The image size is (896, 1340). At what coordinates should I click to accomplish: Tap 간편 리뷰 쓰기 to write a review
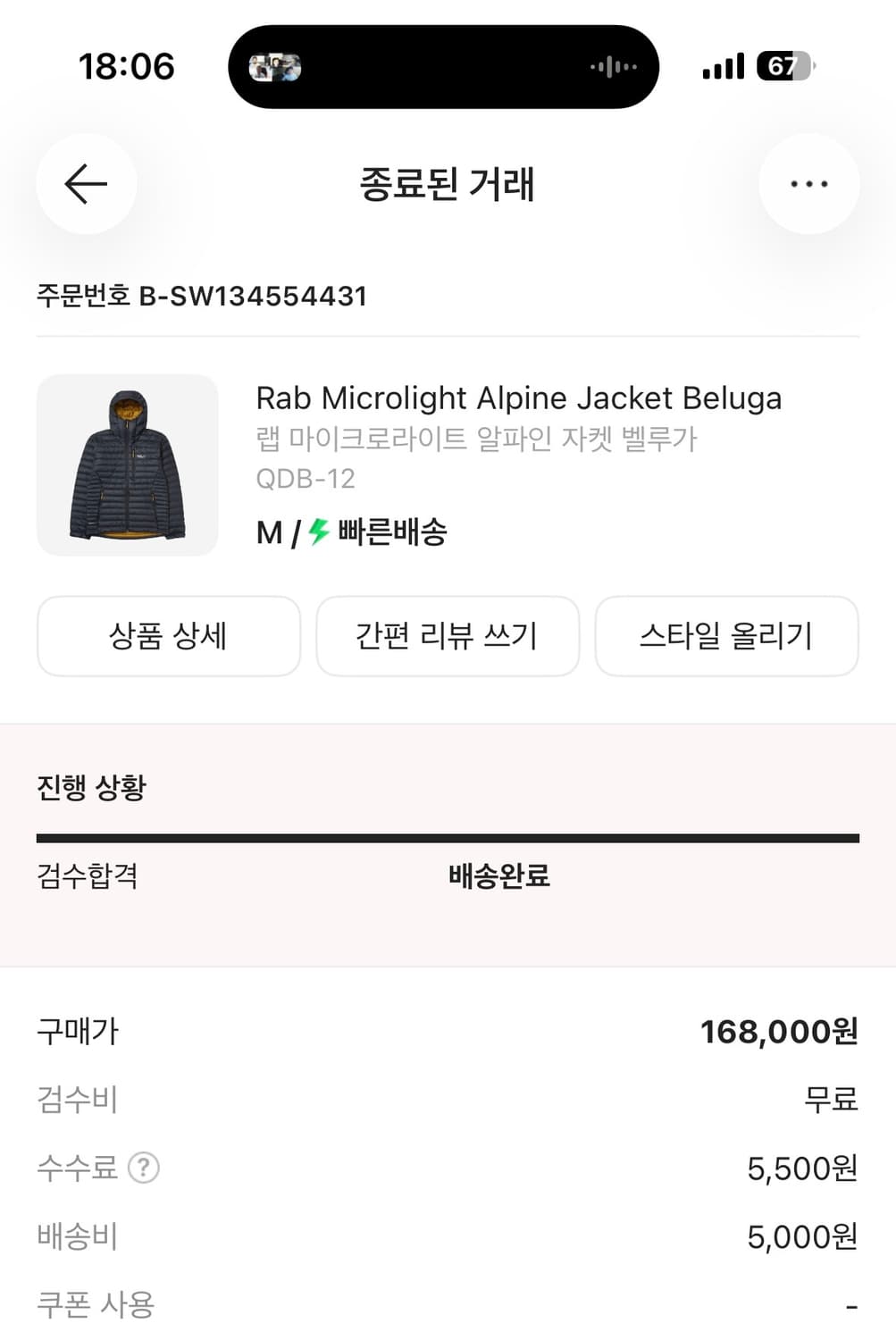click(448, 635)
